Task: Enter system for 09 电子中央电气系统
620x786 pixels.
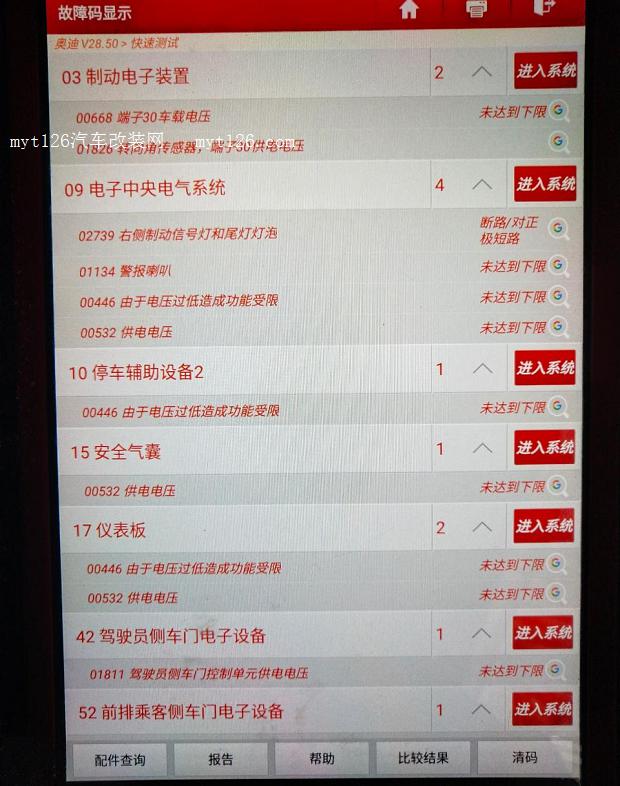Action: [545, 184]
